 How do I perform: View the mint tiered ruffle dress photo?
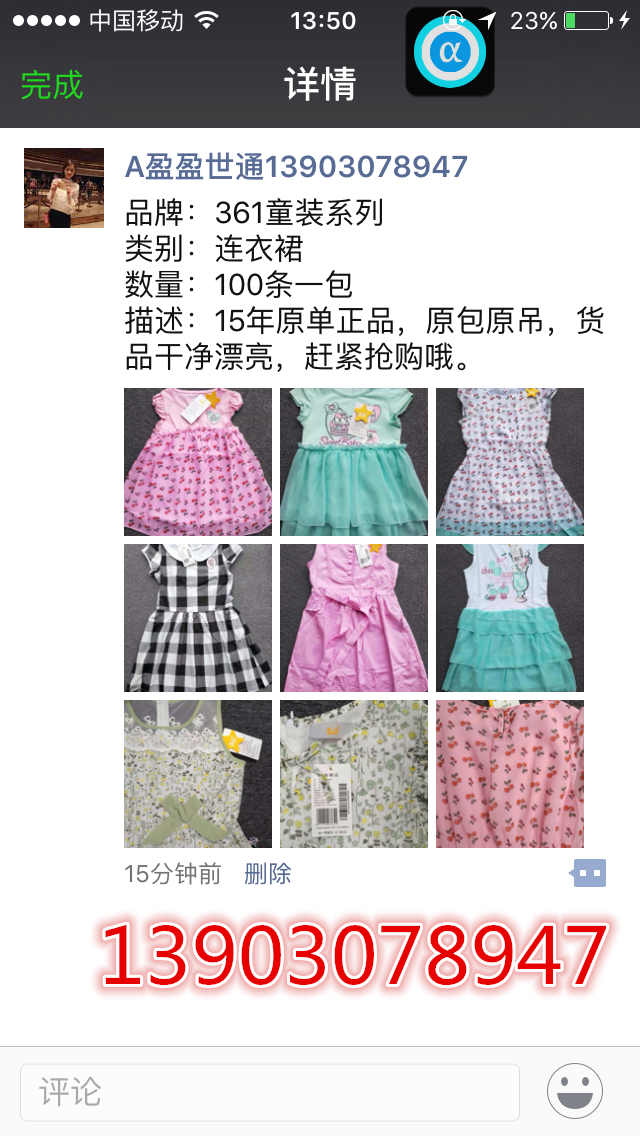[x=510, y=618]
